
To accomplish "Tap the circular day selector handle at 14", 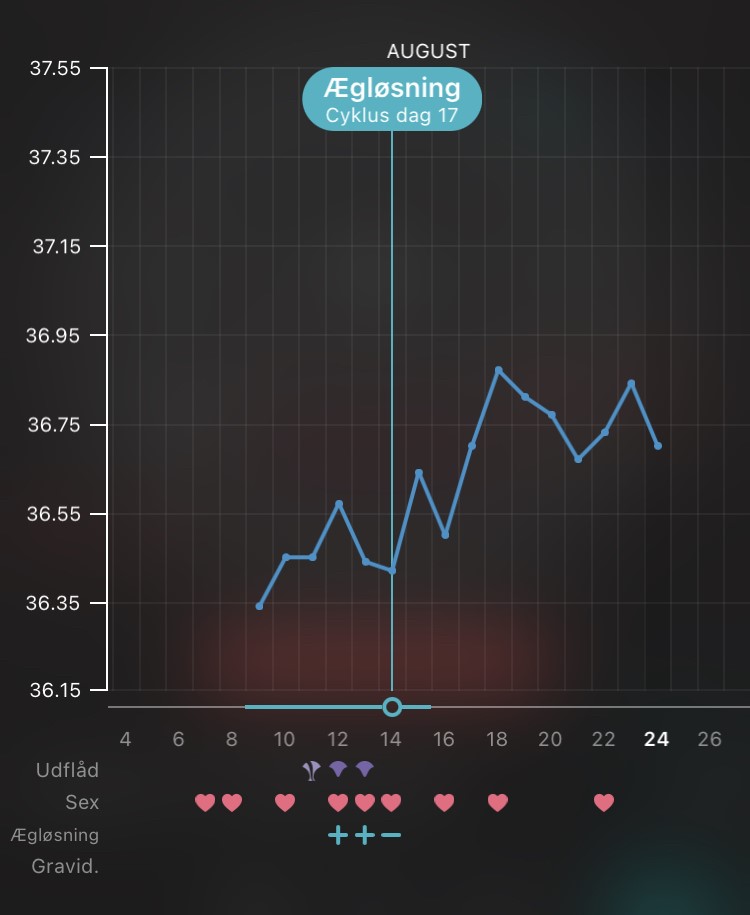I will [392, 707].
